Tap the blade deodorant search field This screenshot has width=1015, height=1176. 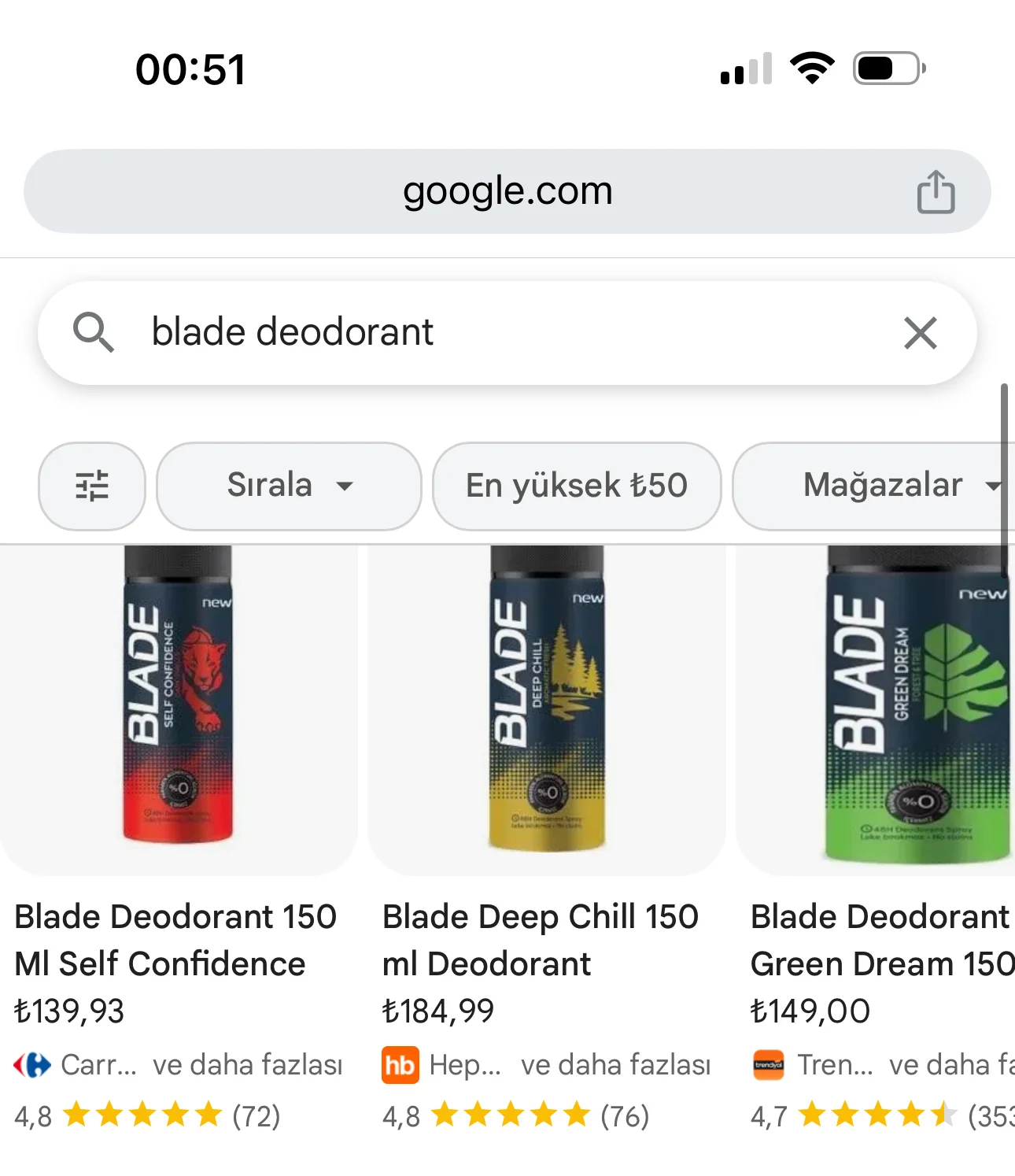click(472, 332)
